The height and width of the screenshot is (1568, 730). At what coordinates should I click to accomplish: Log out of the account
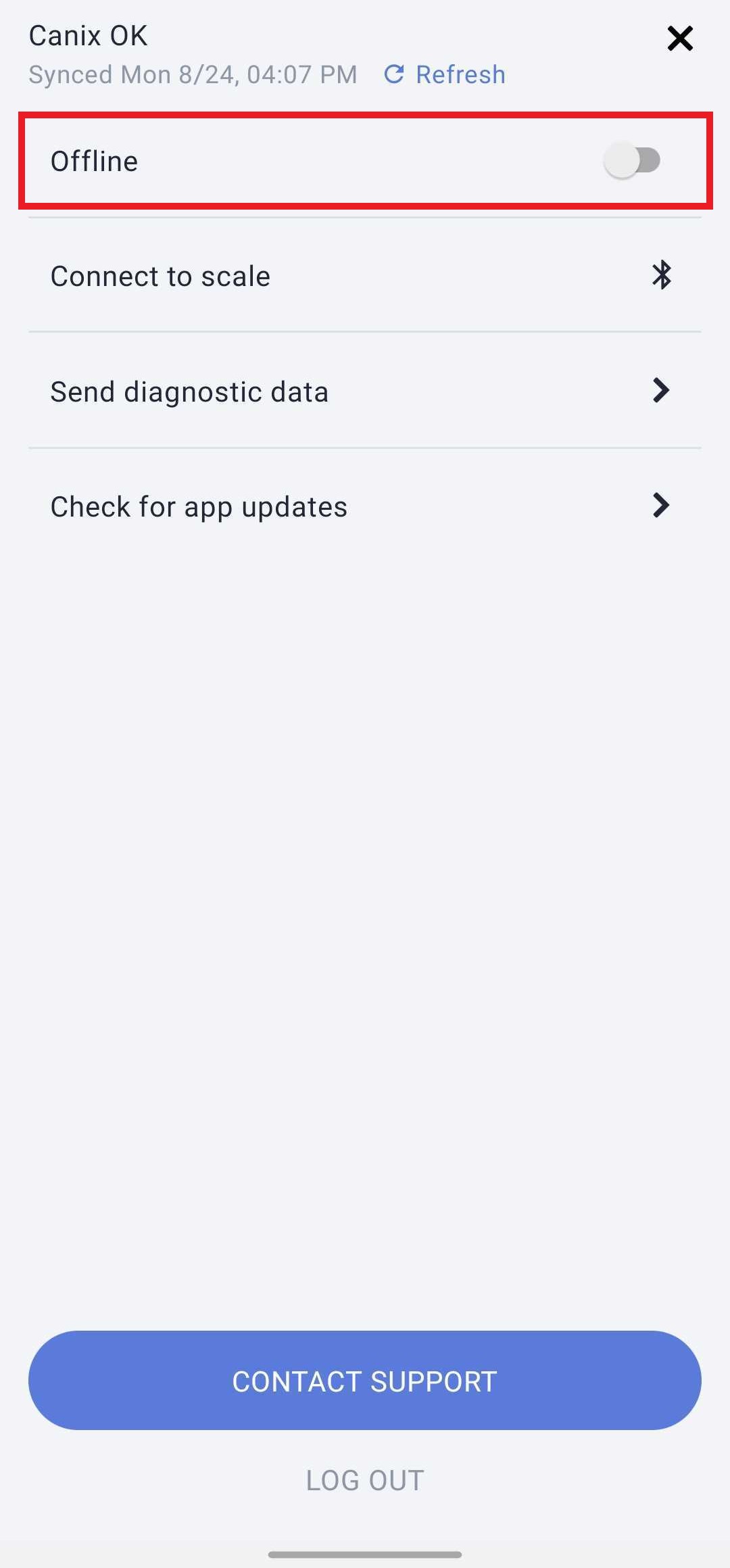tap(365, 1480)
